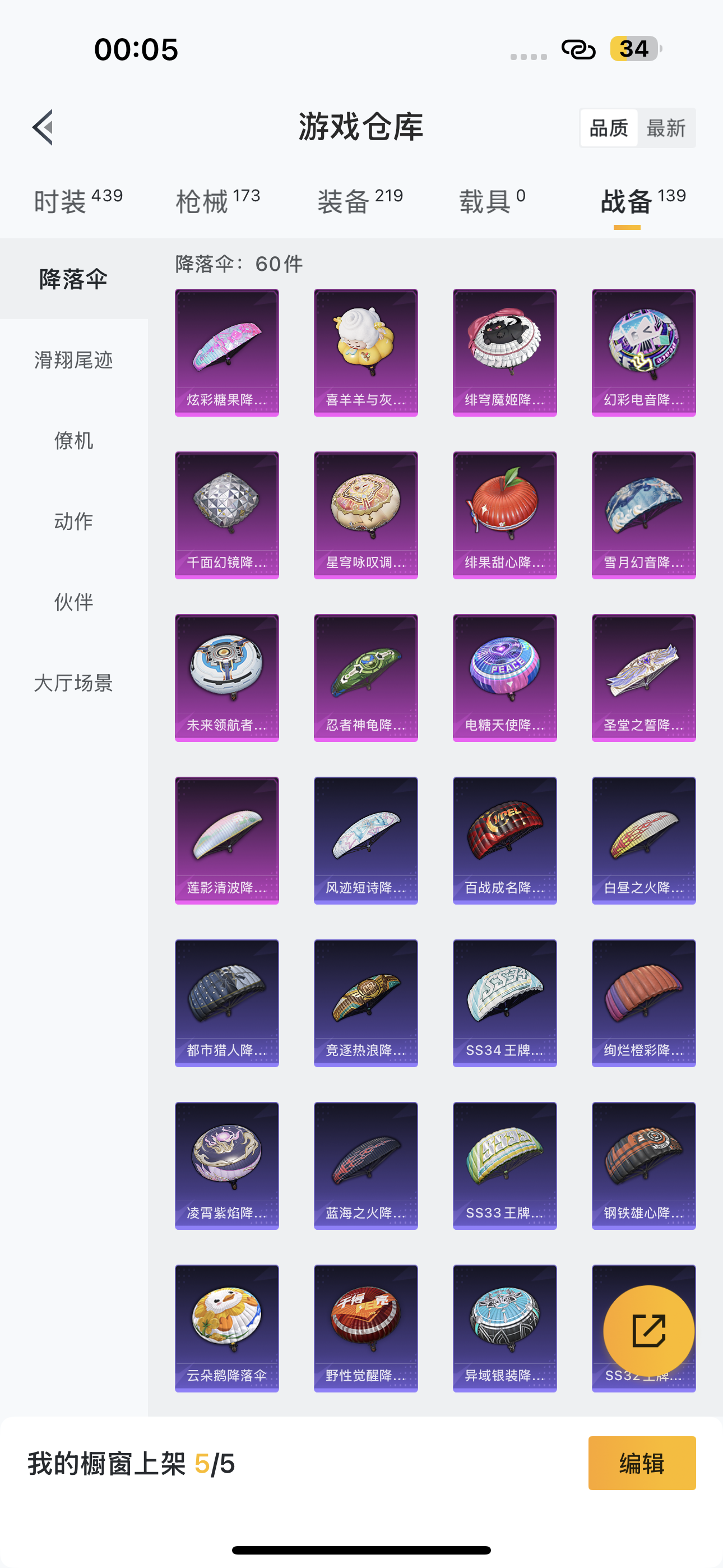The height and width of the screenshot is (1568, 723).
Task: Tap the yellow share floating button
Action: (x=649, y=1331)
